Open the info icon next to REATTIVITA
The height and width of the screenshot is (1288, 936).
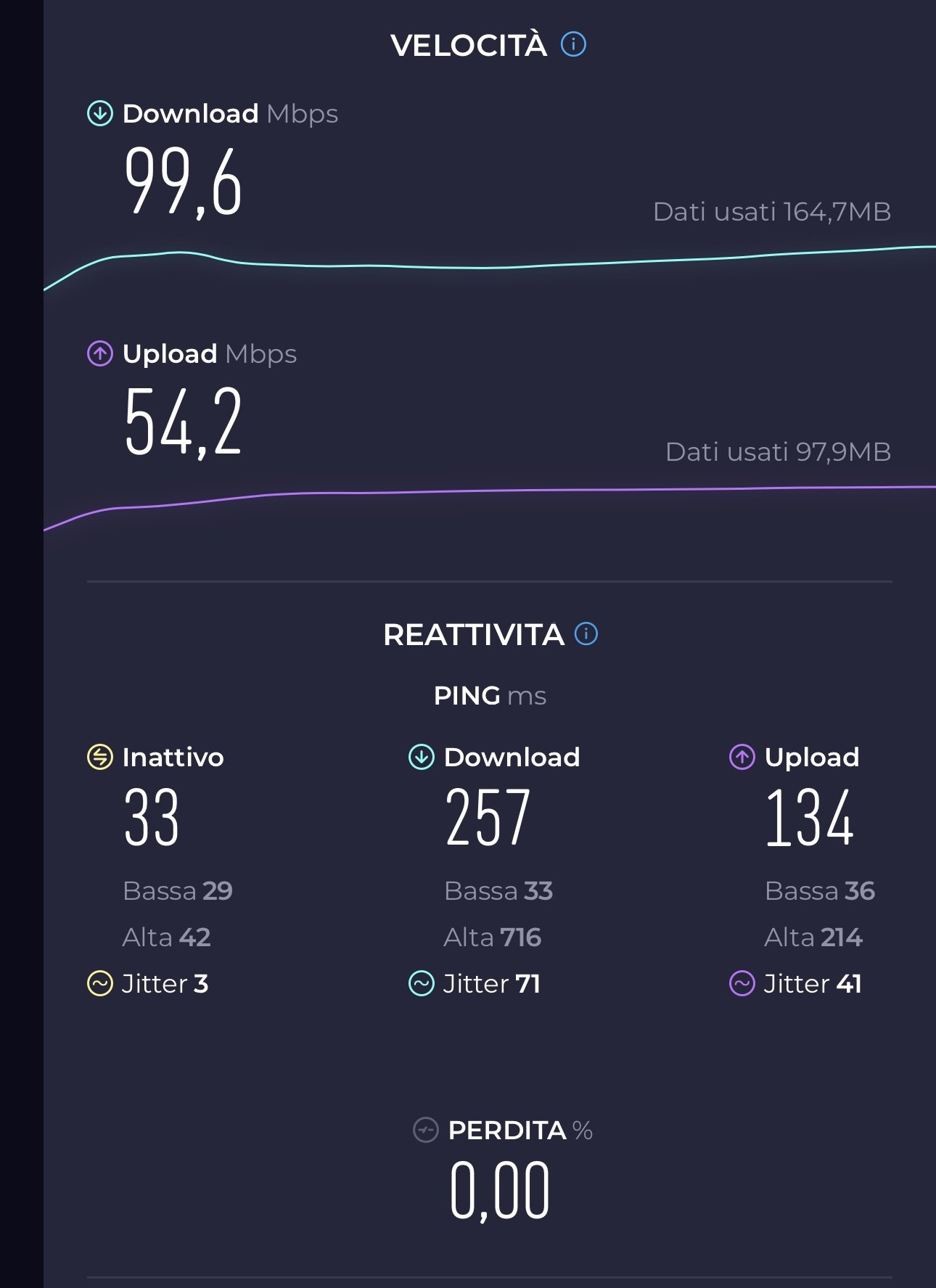point(586,633)
